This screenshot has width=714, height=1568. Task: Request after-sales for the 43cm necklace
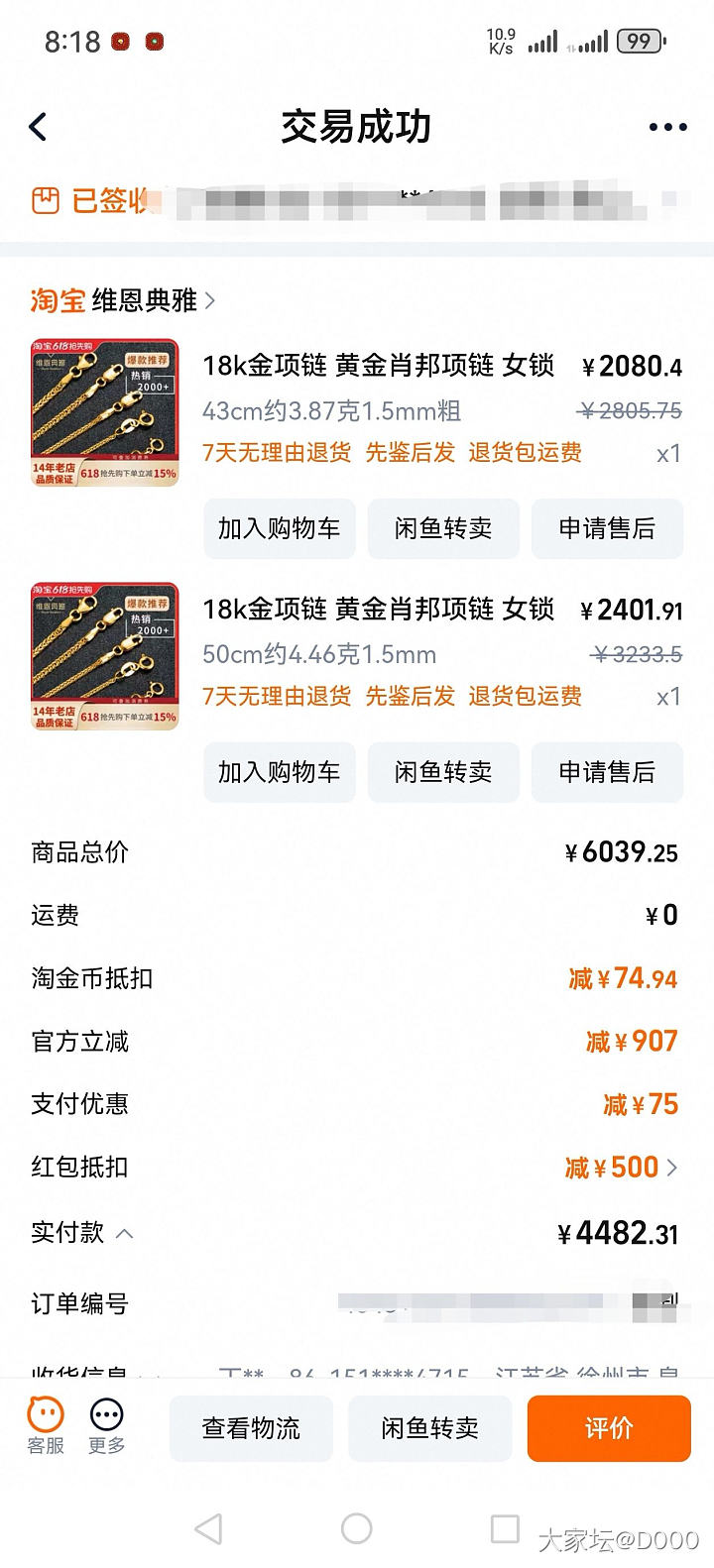tap(607, 528)
